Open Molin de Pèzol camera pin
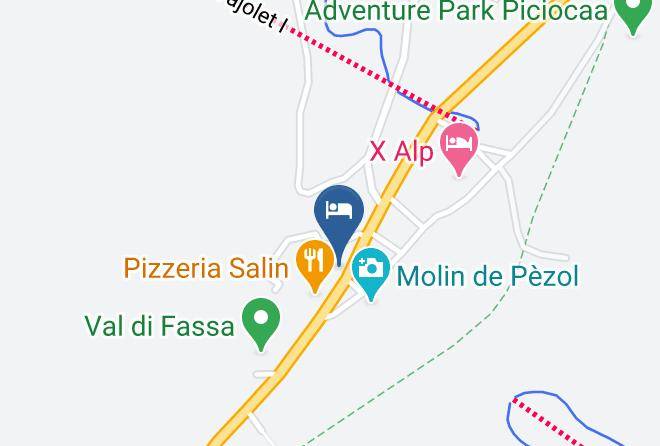 tap(370, 273)
